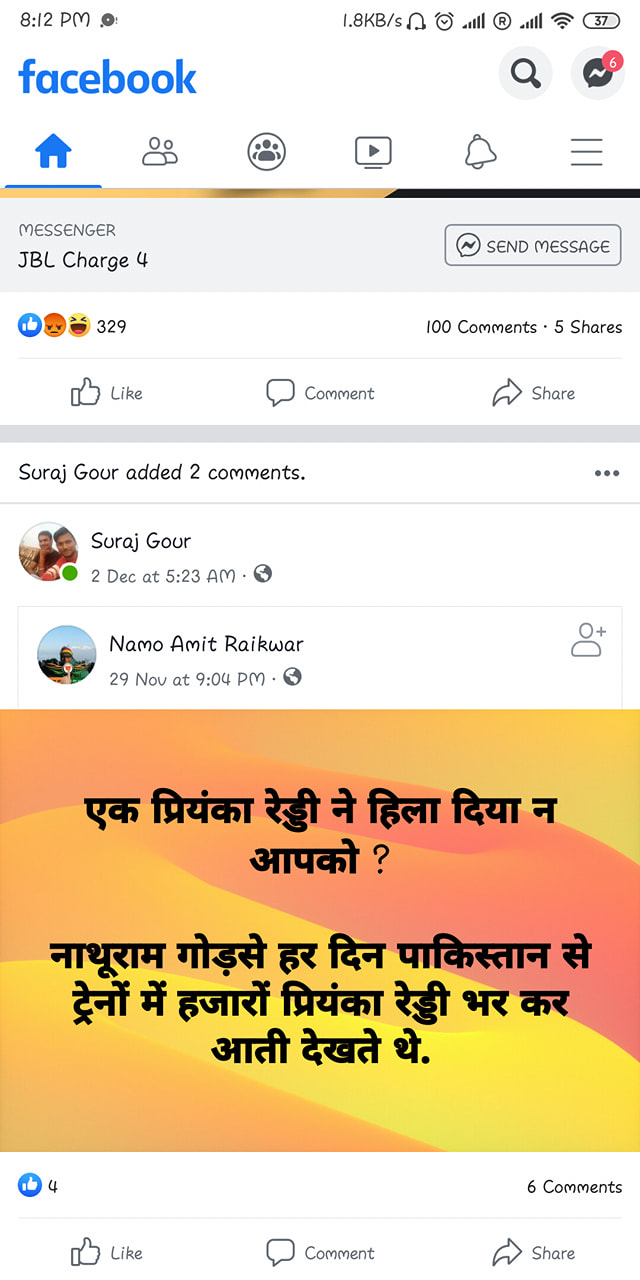Open the Hindi text image post
640x1280 pixels.
click(x=320, y=930)
